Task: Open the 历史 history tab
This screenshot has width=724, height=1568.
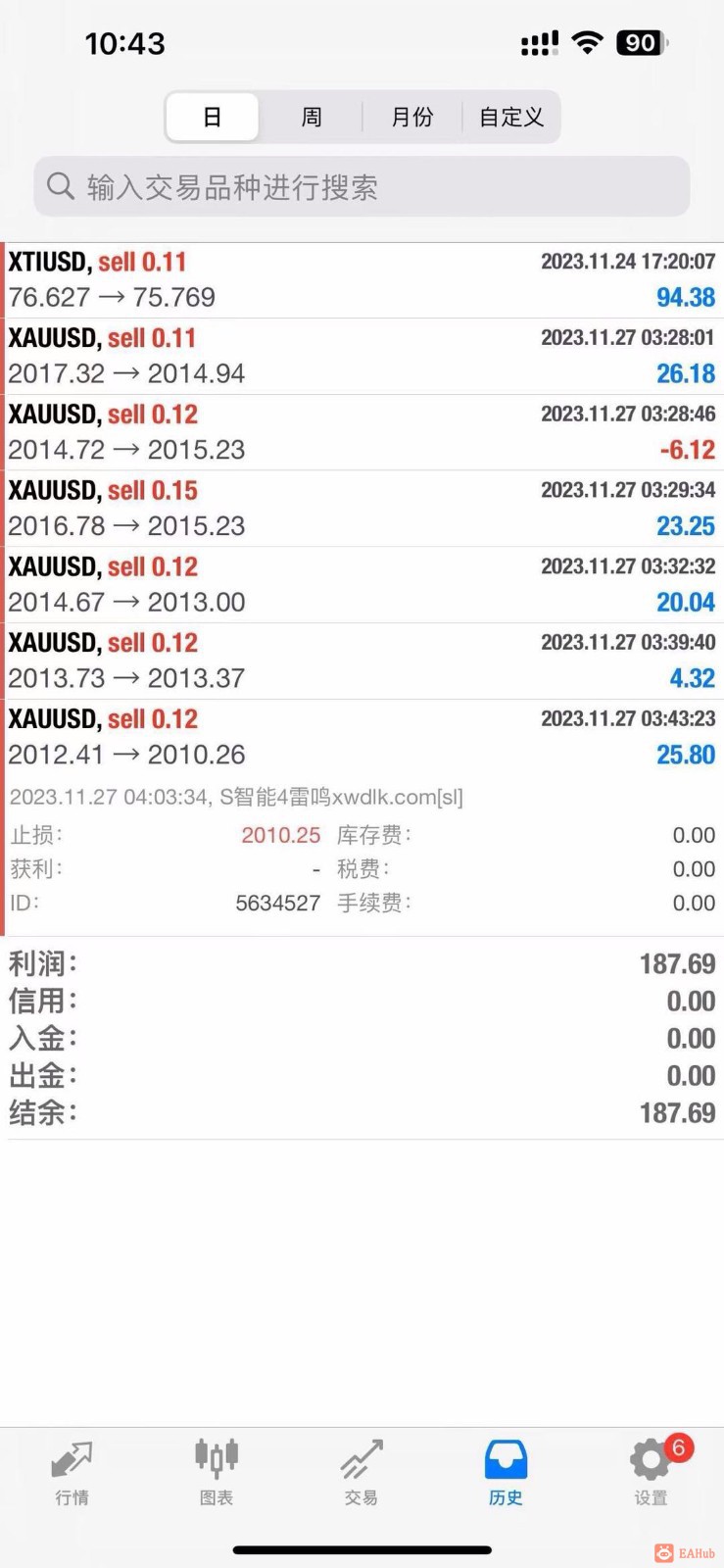Action: (x=506, y=1471)
